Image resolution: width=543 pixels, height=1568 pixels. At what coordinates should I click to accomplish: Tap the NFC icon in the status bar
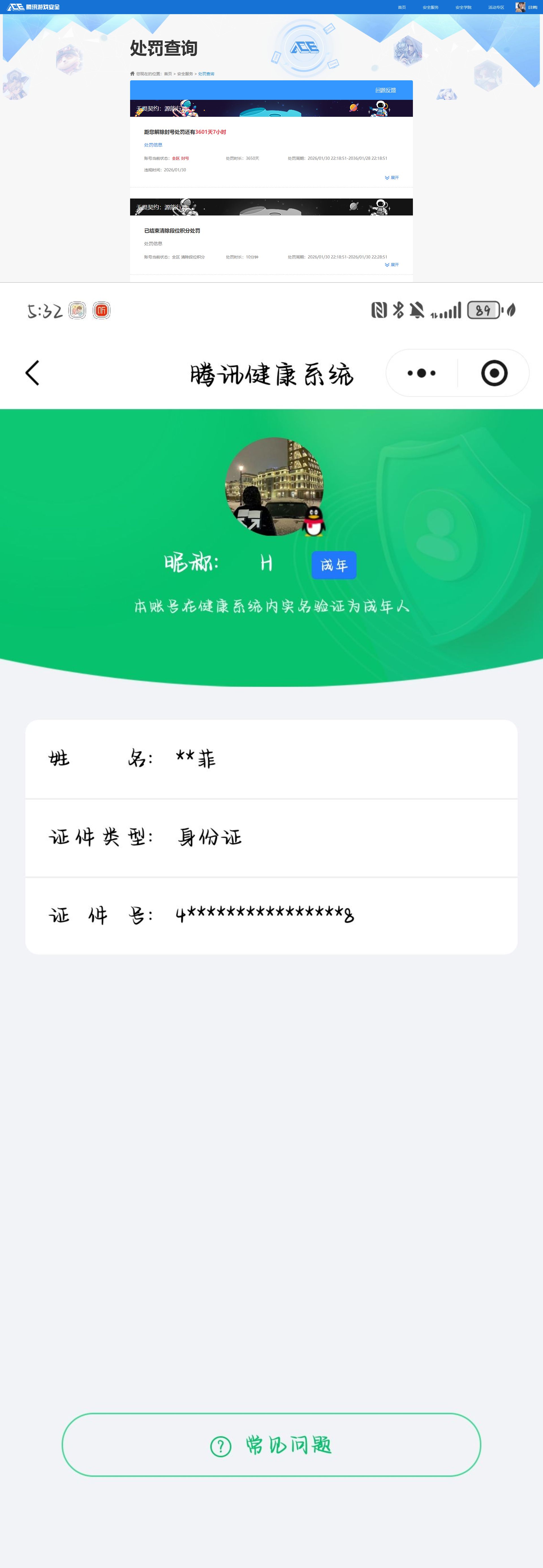[x=380, y=310]
